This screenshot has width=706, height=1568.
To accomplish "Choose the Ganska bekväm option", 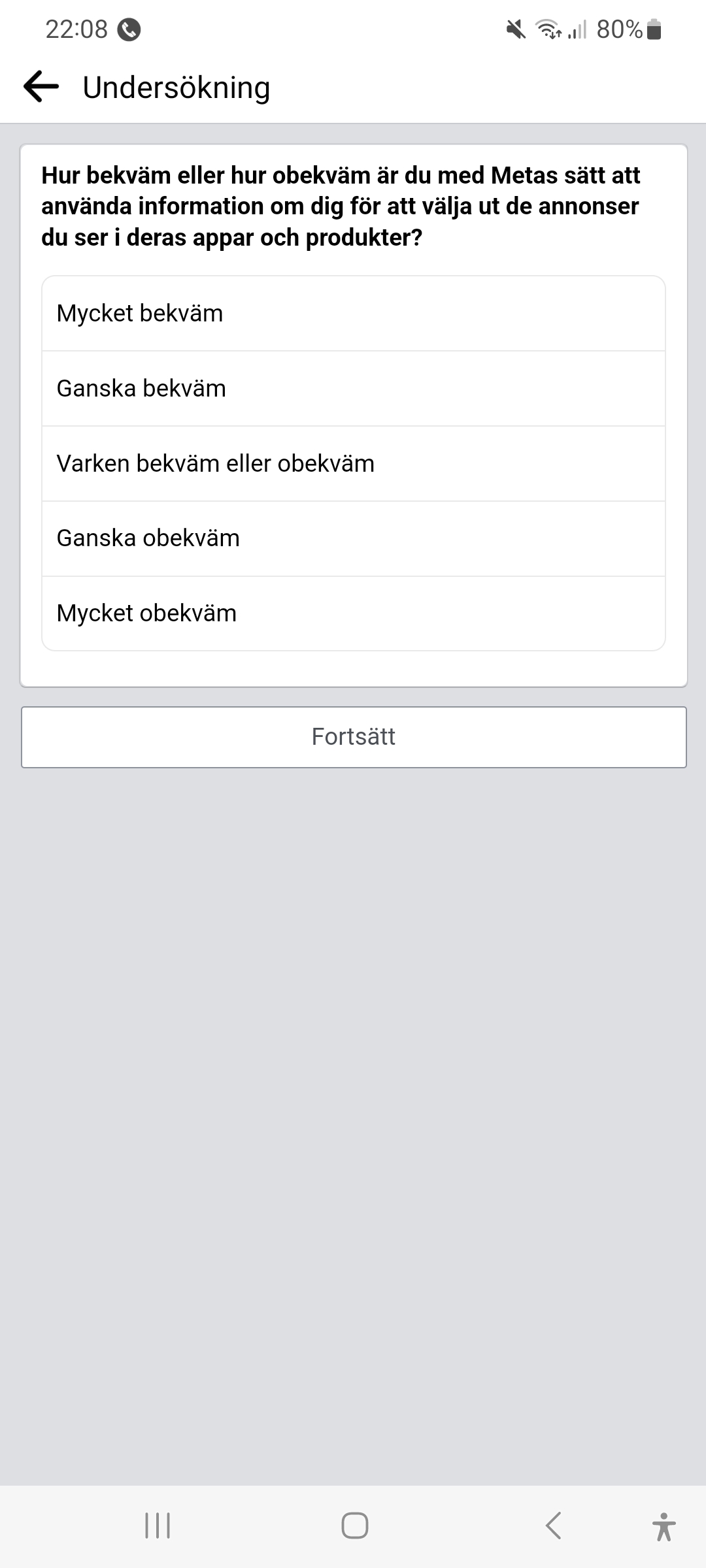I will pos(353,389).
